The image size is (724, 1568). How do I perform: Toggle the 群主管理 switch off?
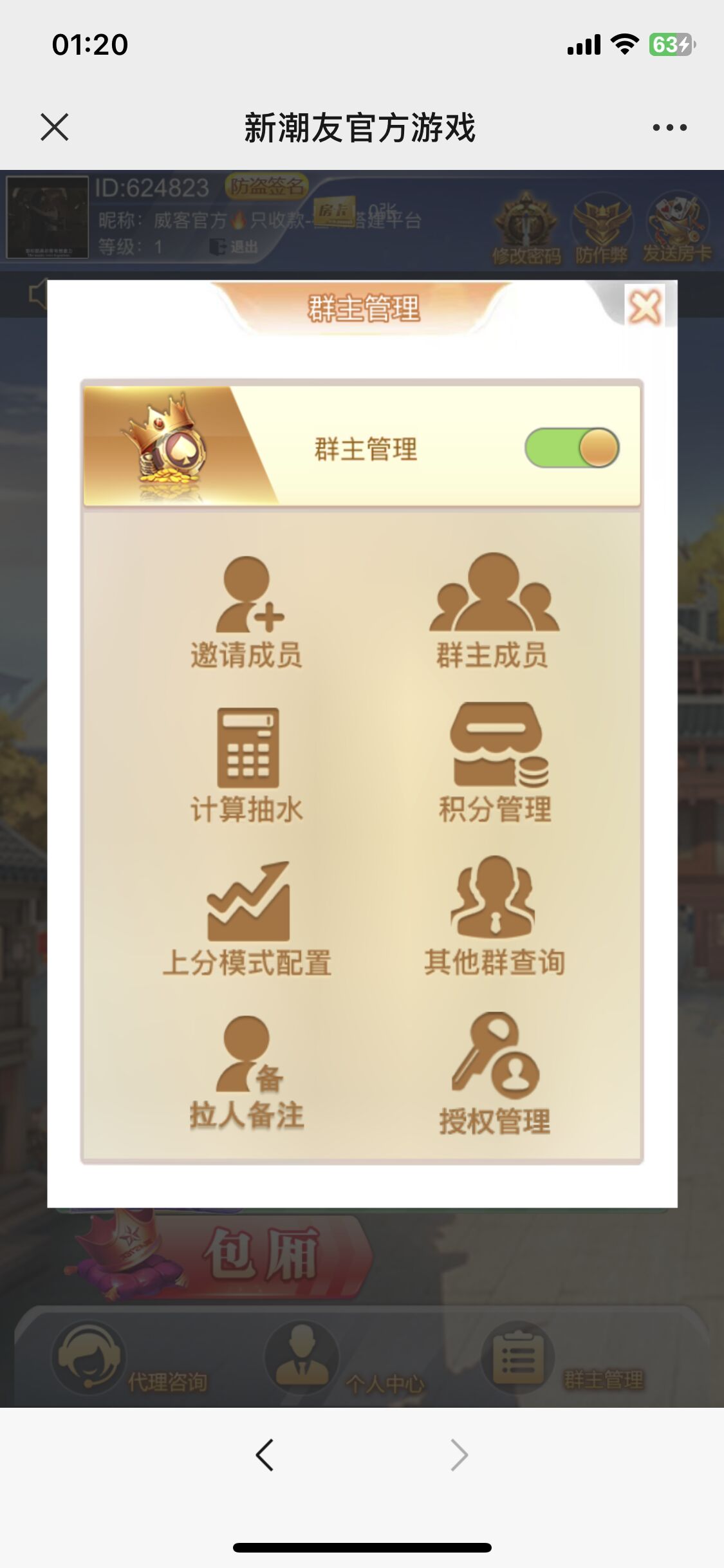tap(571, 447)
